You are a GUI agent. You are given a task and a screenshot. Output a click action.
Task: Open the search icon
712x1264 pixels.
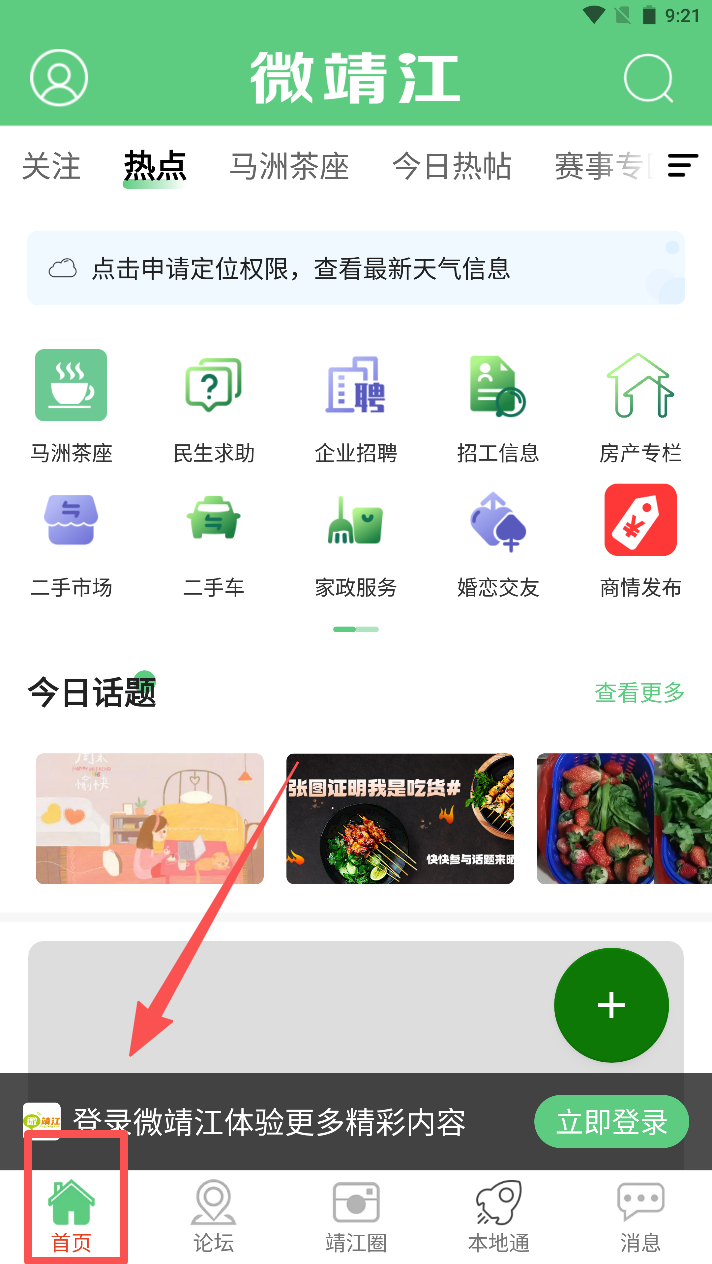click(x=648, y=77)
